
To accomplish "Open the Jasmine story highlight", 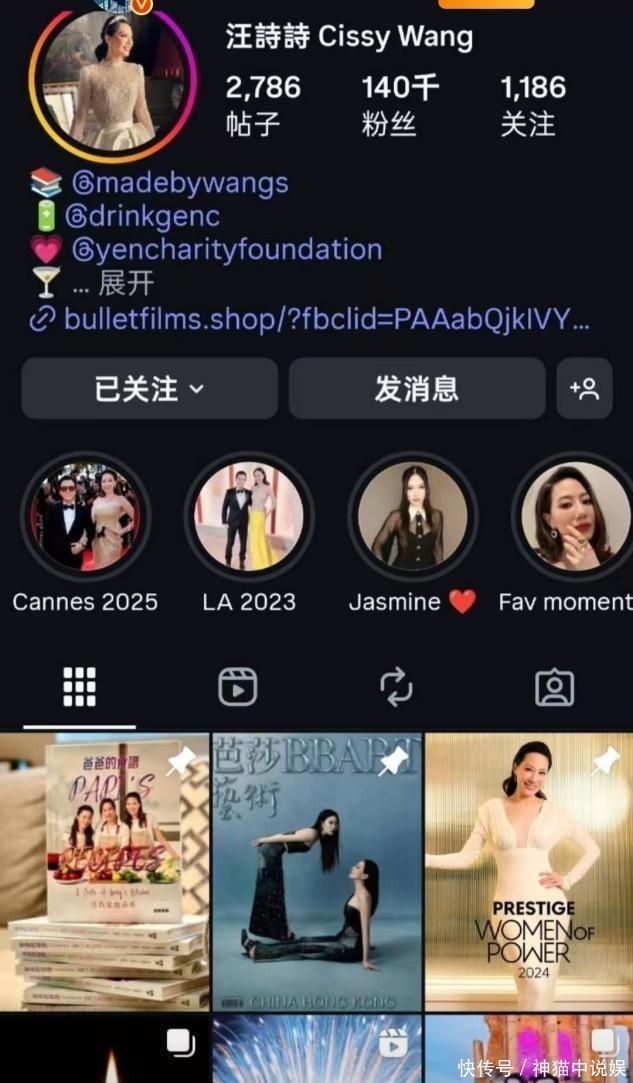I will [x=412, y=516].
